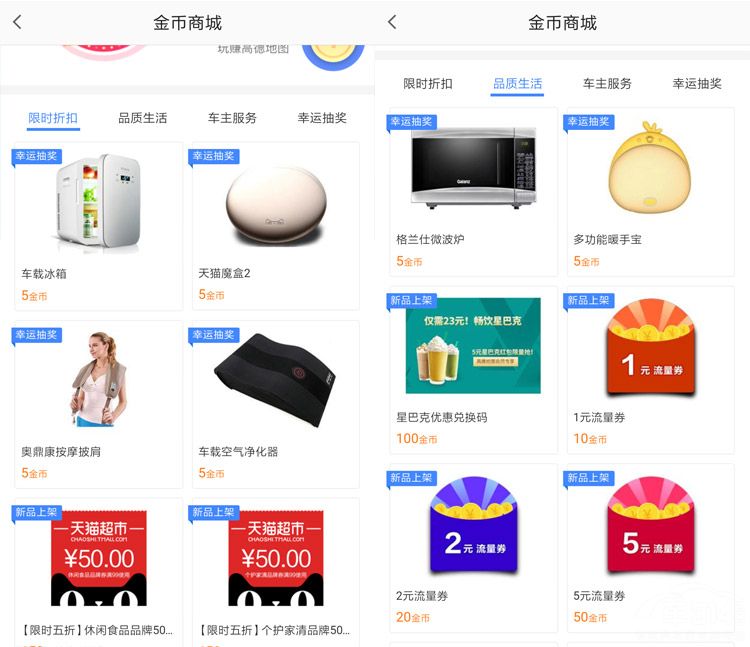
Task: View the 格兰仕微波炉 item
Action: [473, 192]
